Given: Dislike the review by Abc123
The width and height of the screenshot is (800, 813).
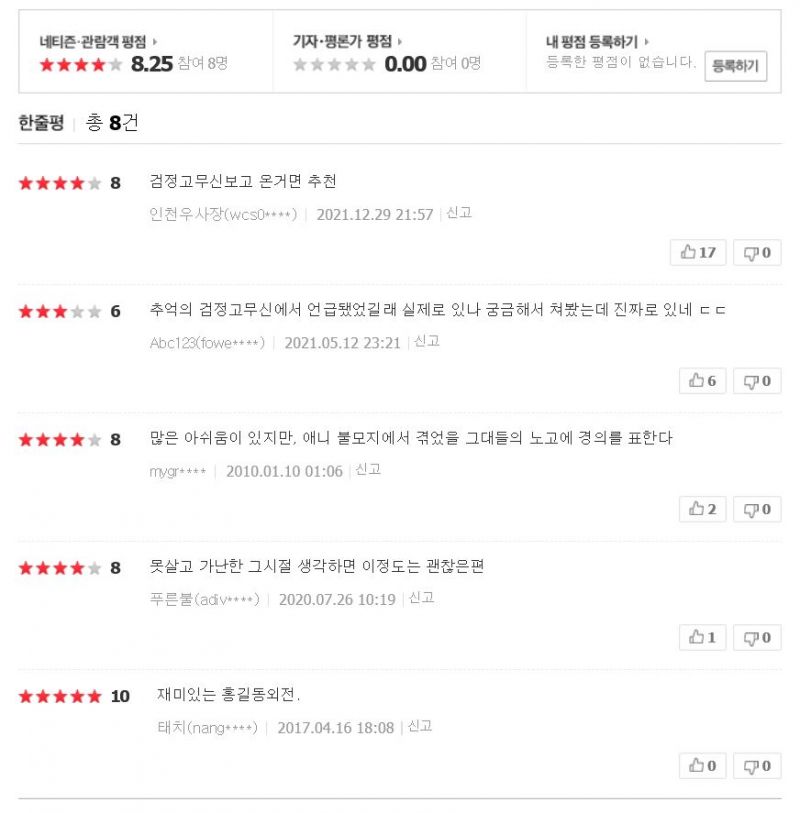Looking at the screenshot, I should click(757, 381).
